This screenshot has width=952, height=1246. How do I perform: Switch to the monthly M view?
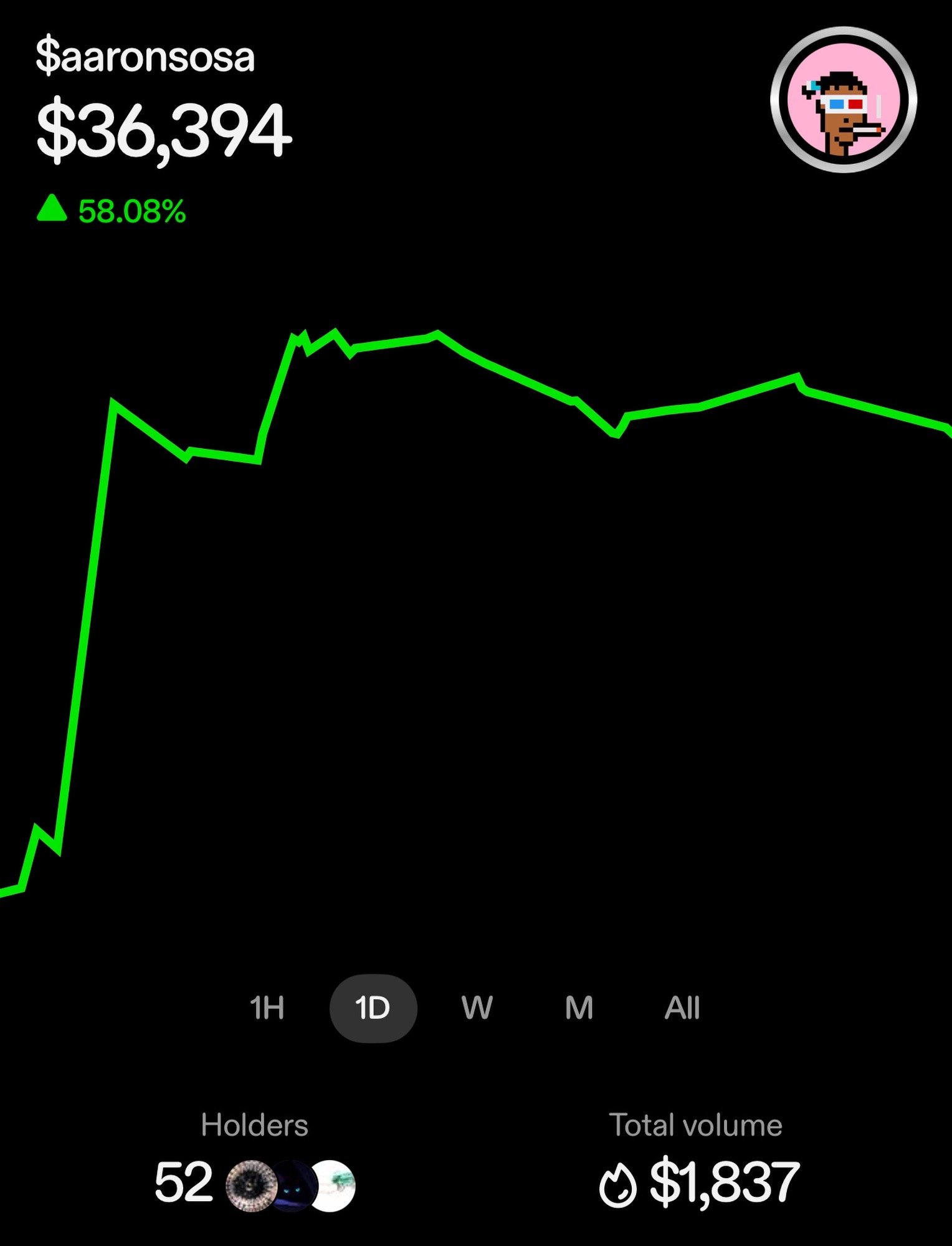[579, 1008]
